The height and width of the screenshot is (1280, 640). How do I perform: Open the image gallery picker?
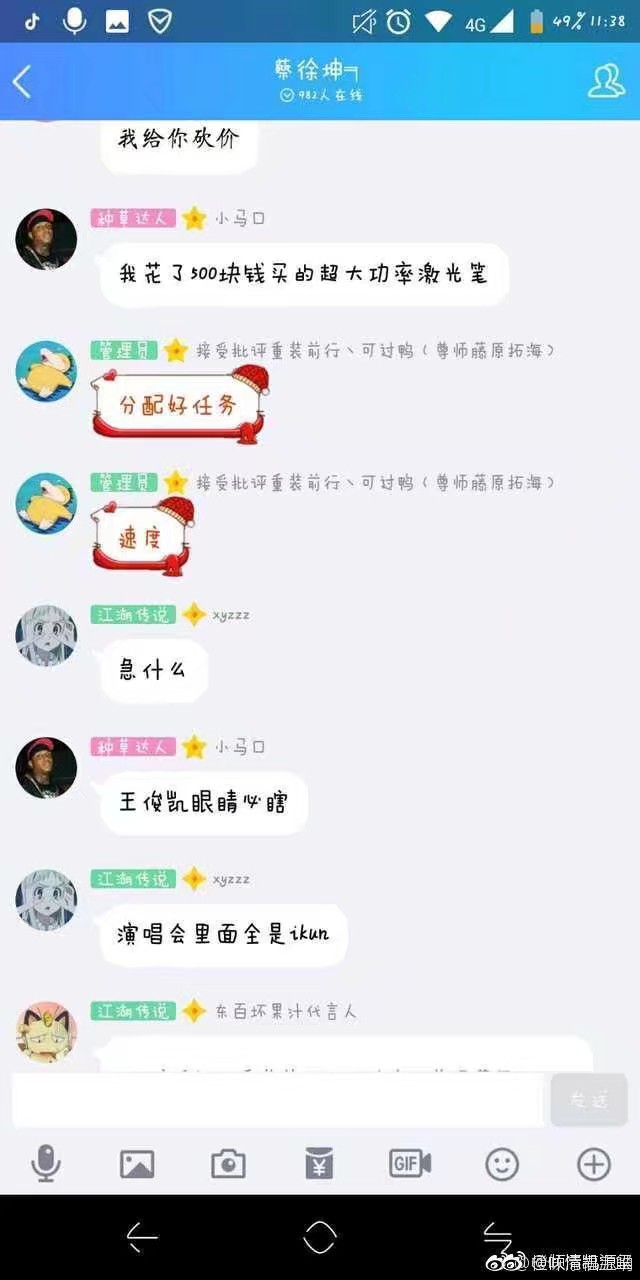(x=137, y=1164)
